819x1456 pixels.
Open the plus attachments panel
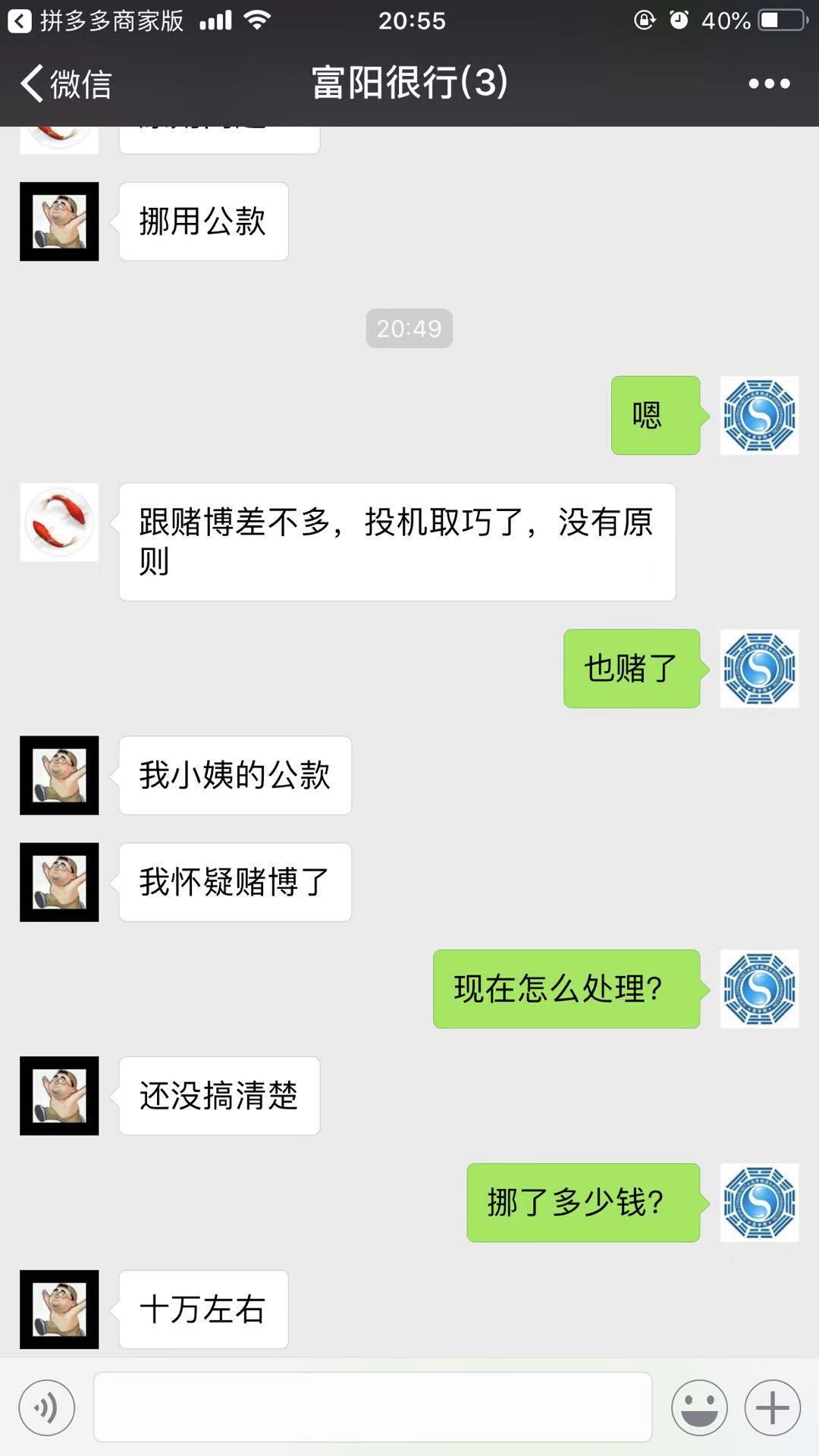pos(772,1408)
